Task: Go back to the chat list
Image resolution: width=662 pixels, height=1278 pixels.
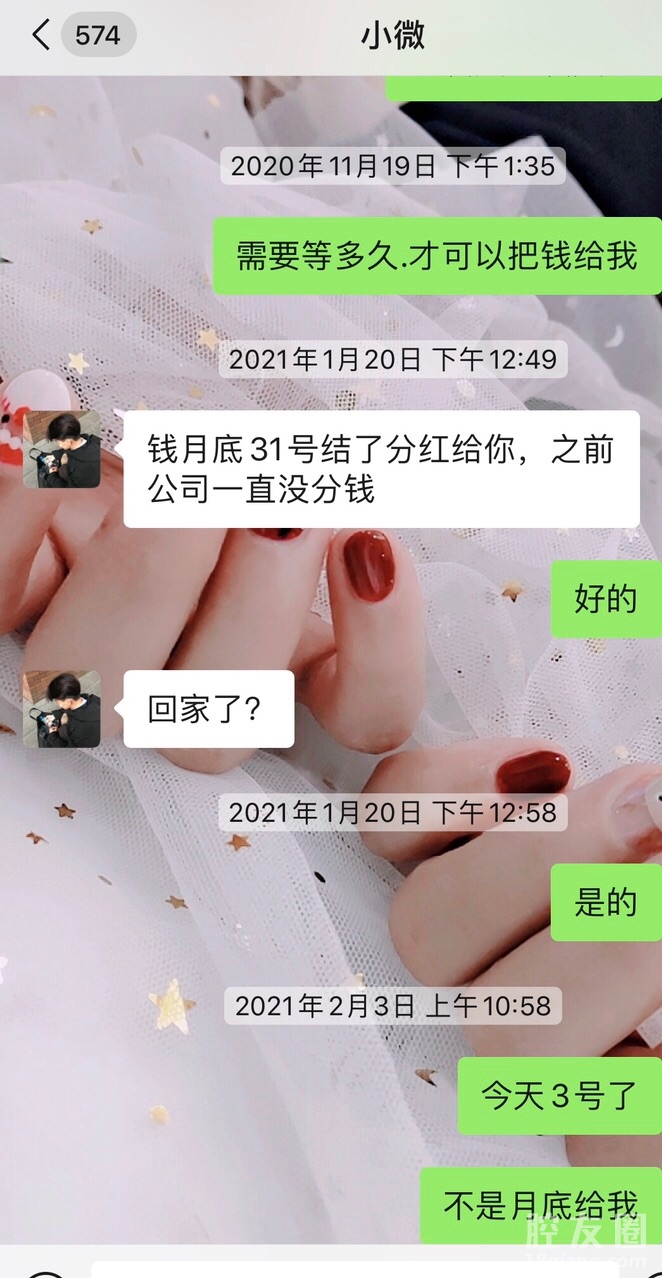Action: point(42,36)
